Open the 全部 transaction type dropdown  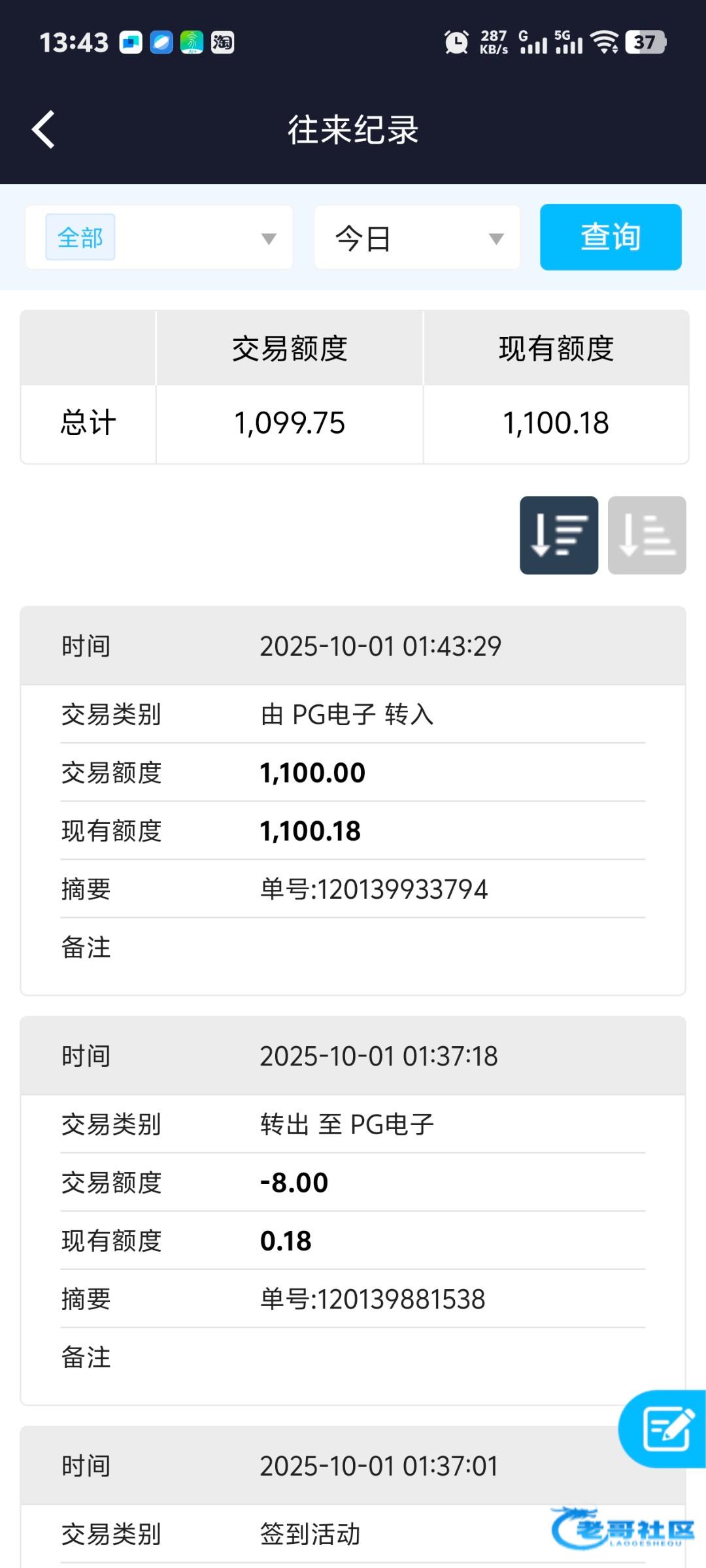click(x=159, y=237)
